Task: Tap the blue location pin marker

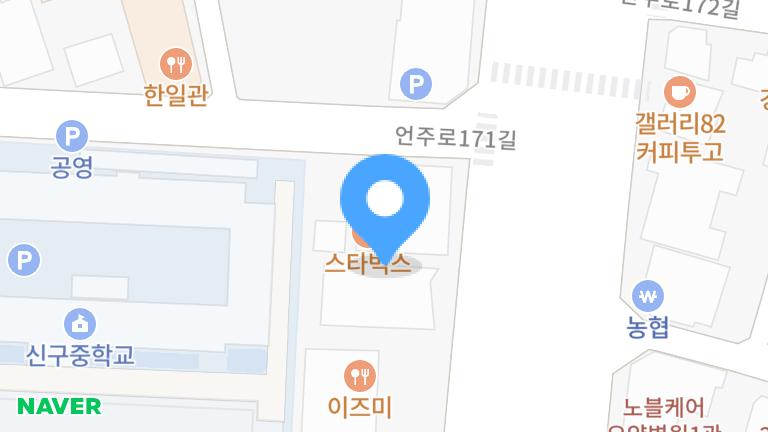Action: click(x=385, y=202)
